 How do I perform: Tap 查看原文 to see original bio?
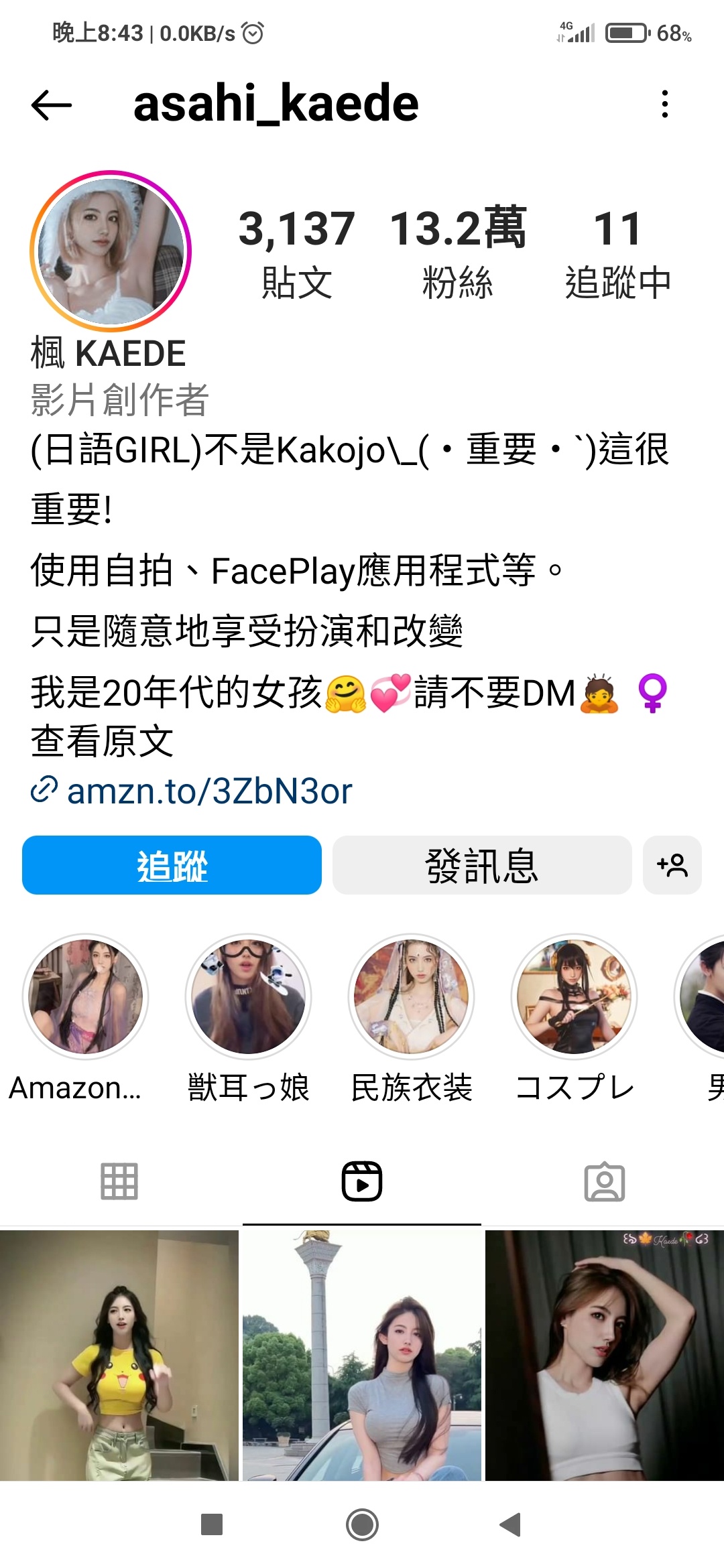coord(102,742)
